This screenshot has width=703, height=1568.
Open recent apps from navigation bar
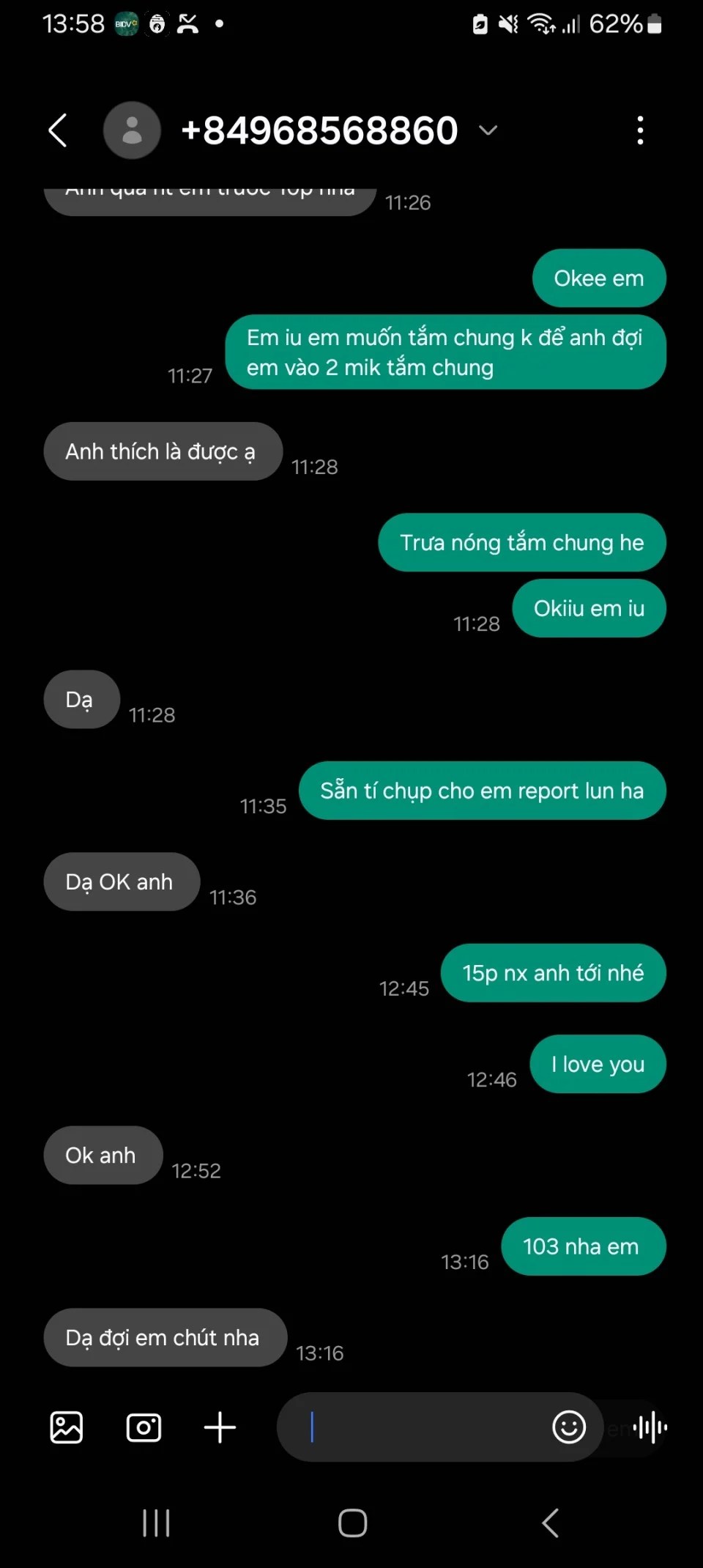156,1523
